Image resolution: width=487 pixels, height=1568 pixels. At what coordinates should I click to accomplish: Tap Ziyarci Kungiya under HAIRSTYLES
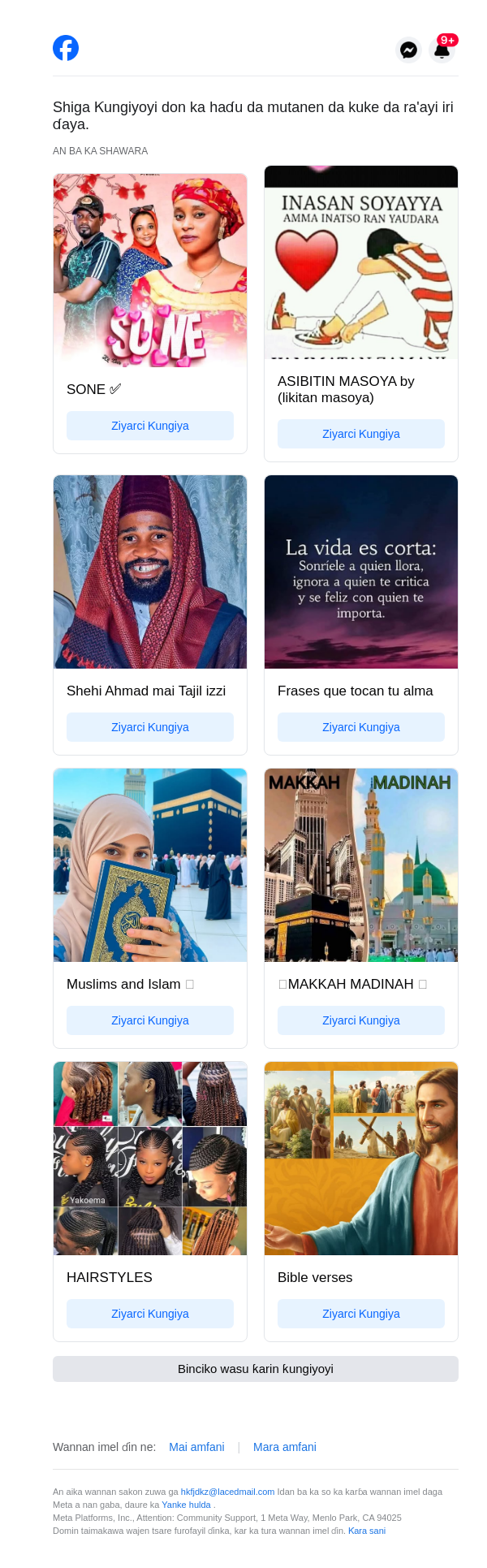(150, 1314)
